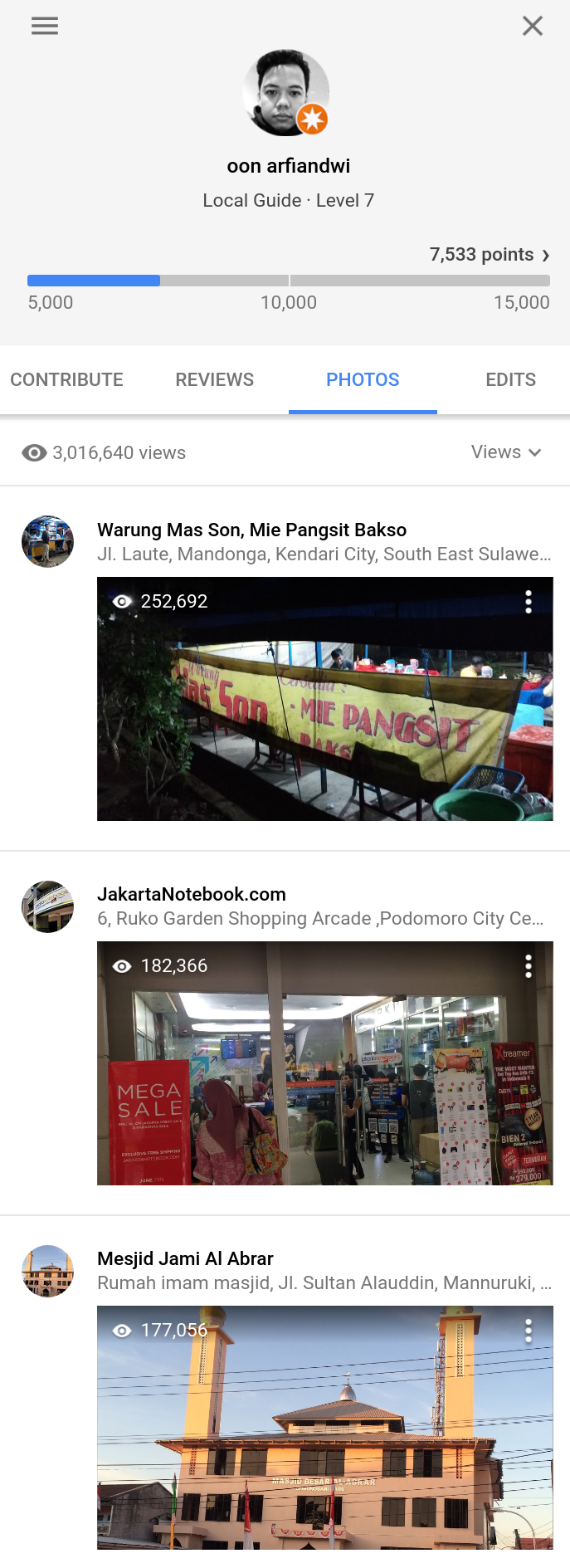Image resolution: width=570 pixels, height=1568 pixels.
Task: Switch to the Contribute tab
Action: tap(66, 380)
